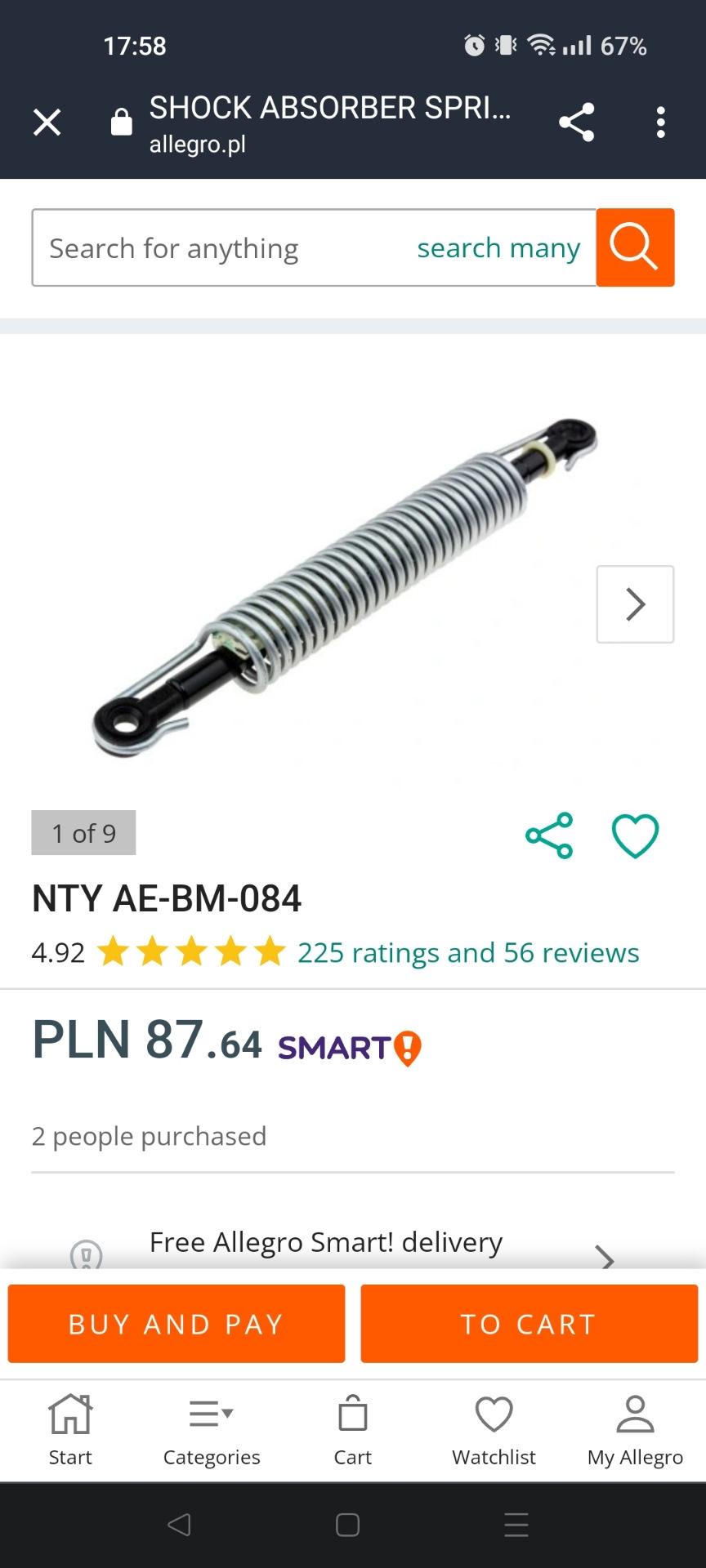Tap the Search for anything field
Viewport: 706px width, 1568px height.
pyautogui.click(x=221, y=248)
